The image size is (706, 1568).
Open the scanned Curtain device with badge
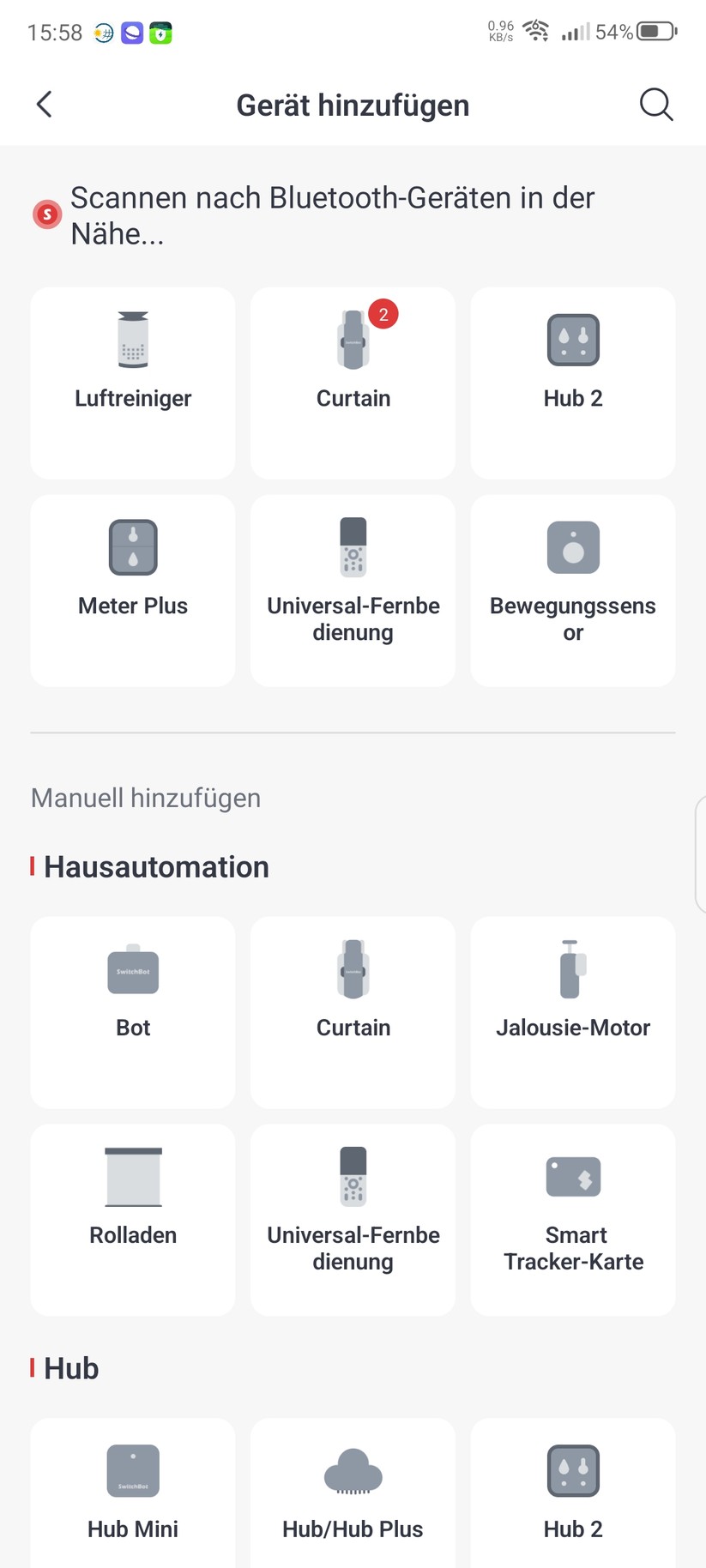coord(353,383)
